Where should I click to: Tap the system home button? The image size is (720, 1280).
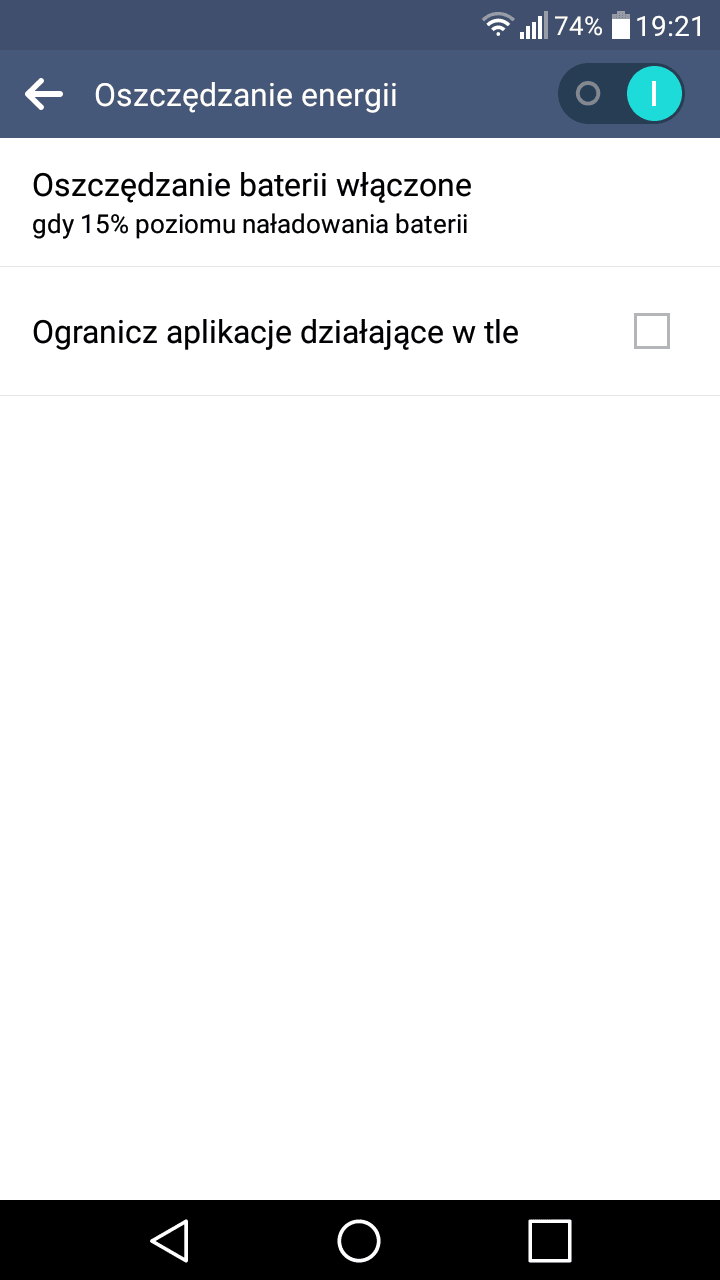[359, 1241]
